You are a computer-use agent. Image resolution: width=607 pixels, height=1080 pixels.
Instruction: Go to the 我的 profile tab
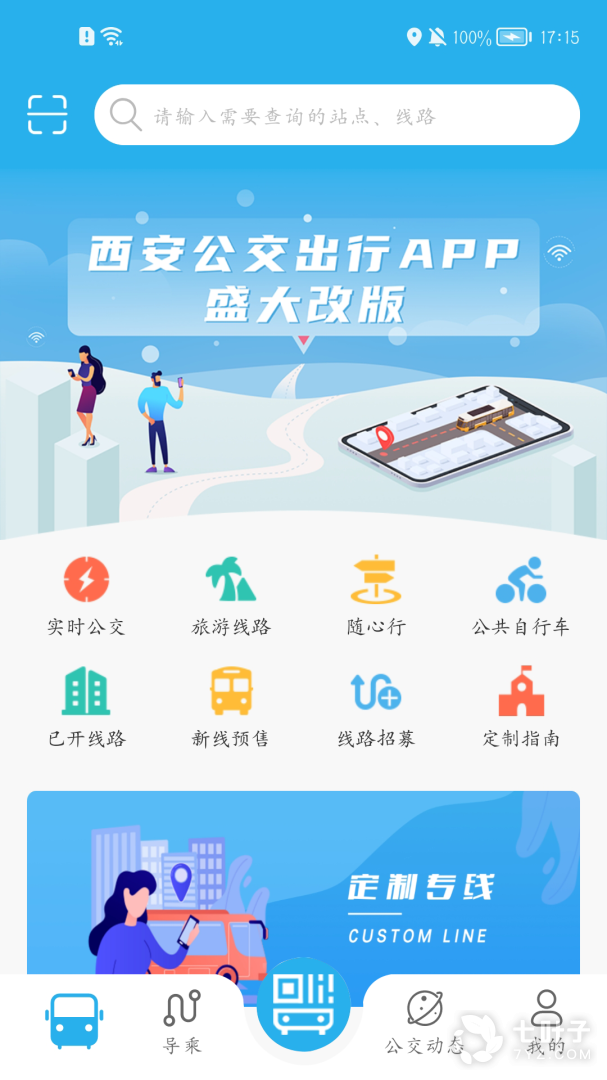[x=546, y=1022]
